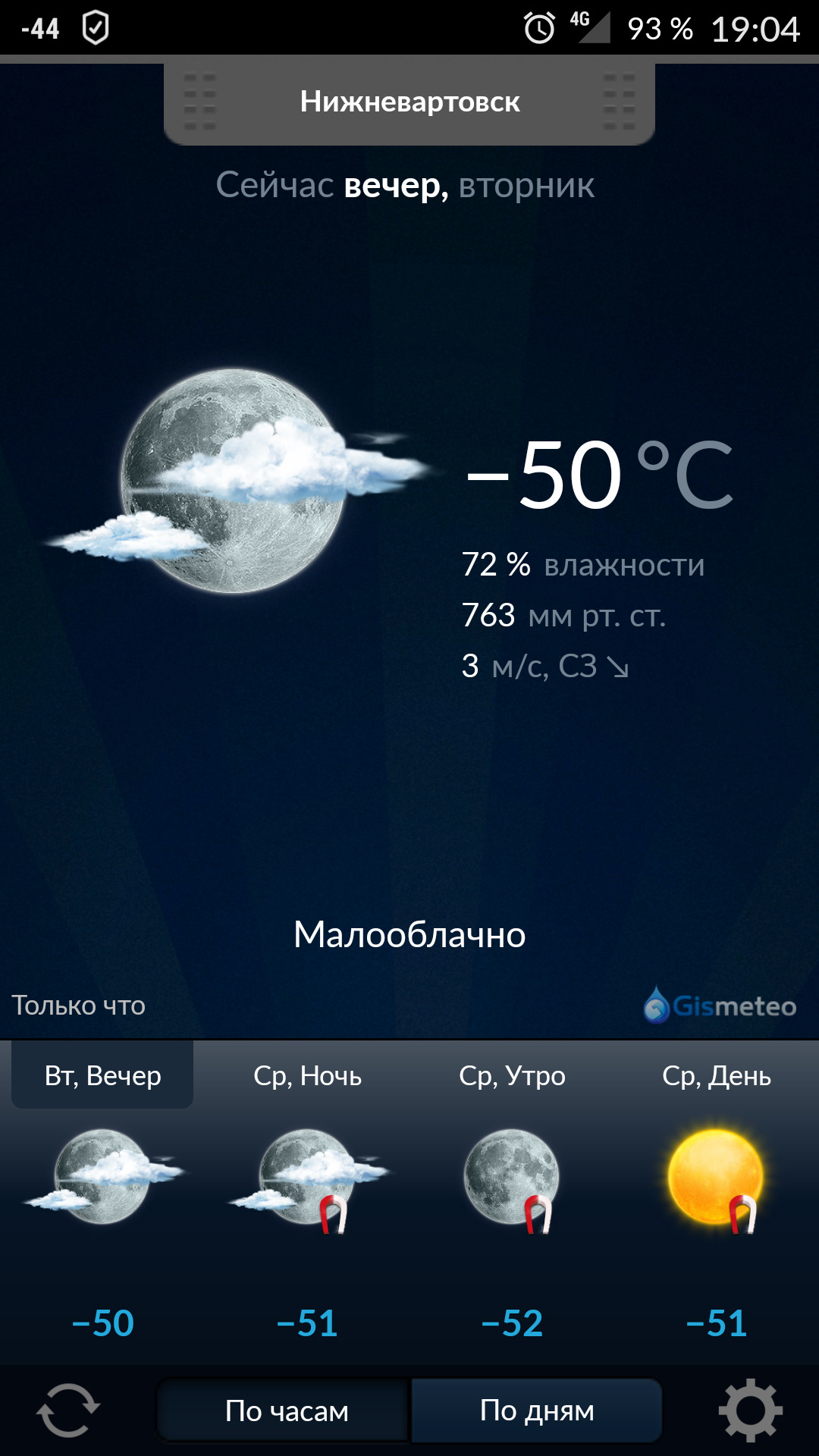Viewport: 819px width, 1456px height.
Task: Switch to the По дням view
Action: click(536, 1410)
